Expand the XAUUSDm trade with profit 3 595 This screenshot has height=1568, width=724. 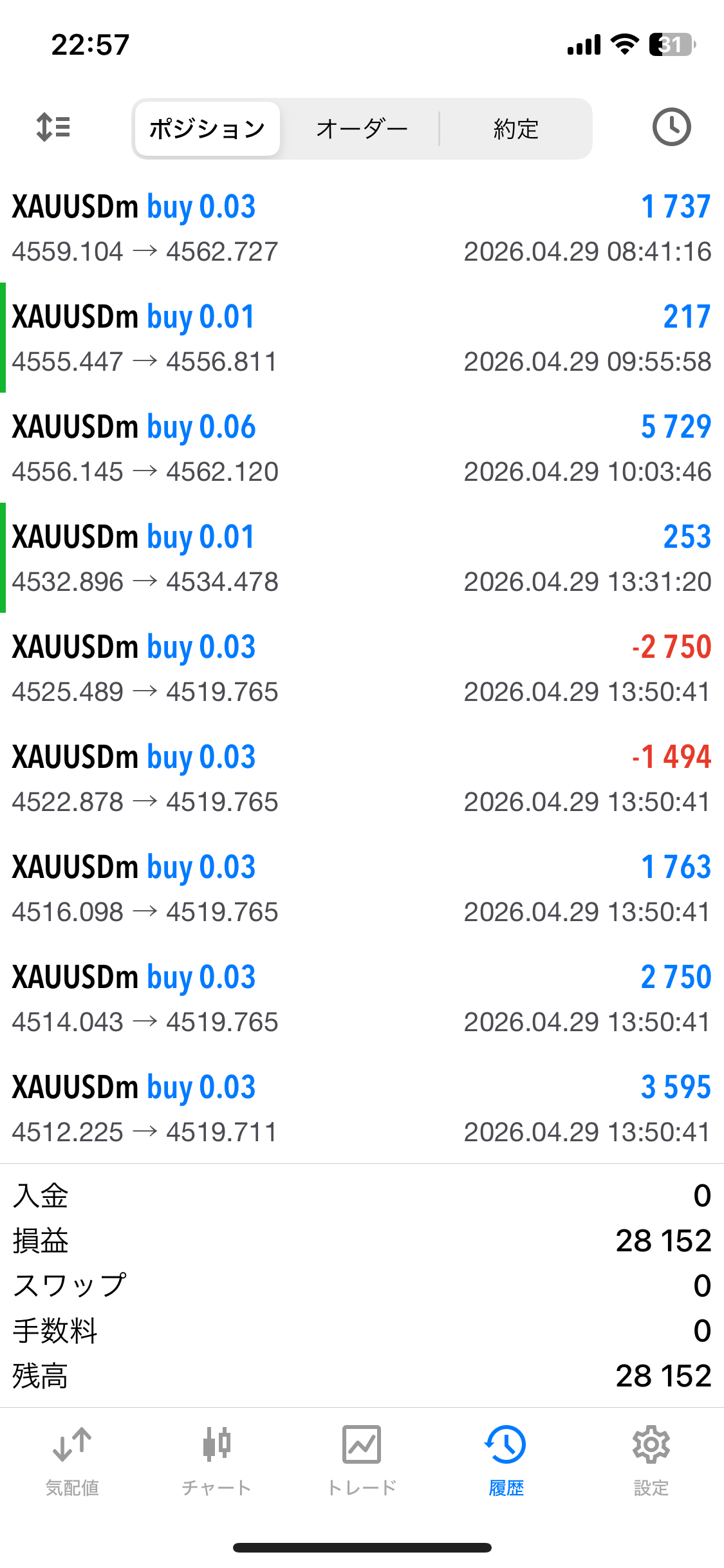click(362, 1109)
